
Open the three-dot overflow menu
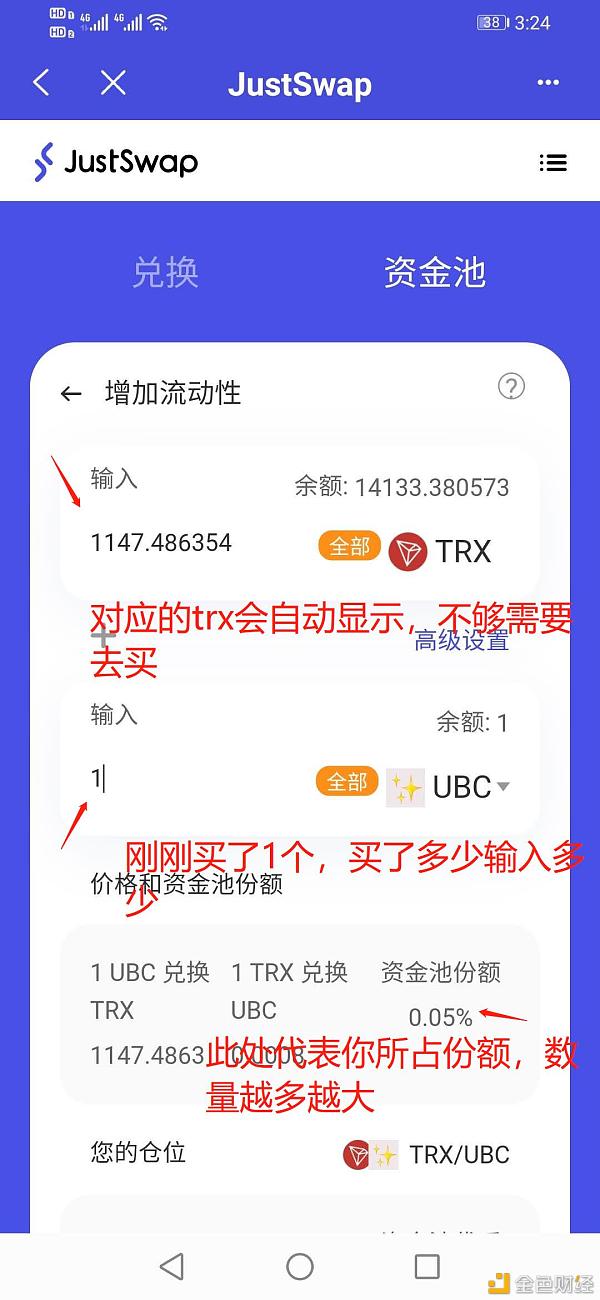tap(548, 83)
